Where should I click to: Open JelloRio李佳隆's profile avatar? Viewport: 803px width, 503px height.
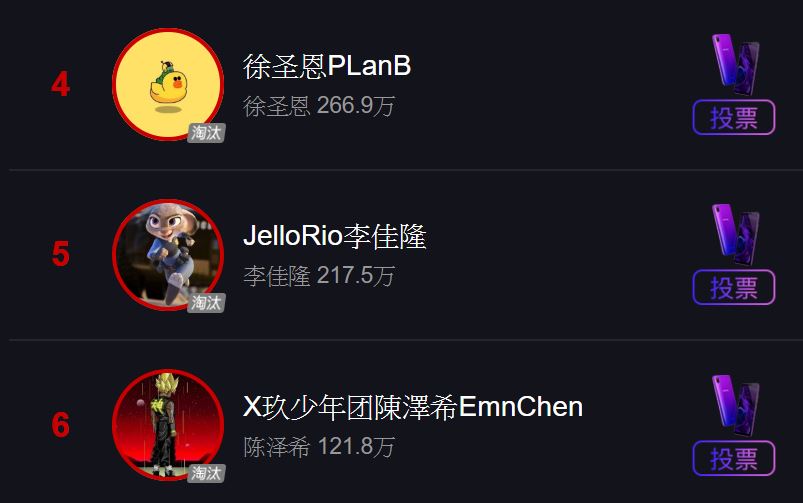[x=167, y=254]
